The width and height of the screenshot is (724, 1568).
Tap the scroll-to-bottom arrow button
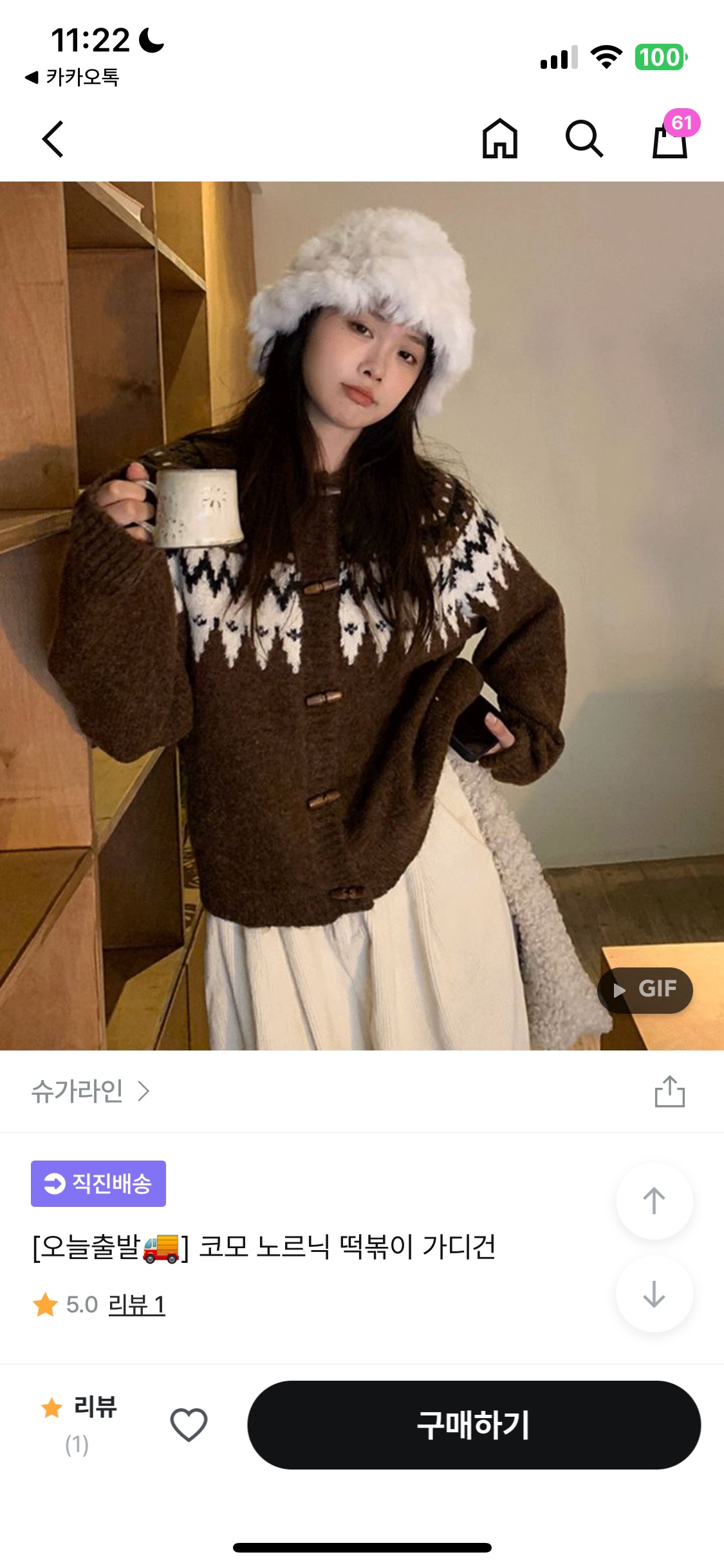click(654, 1294)
